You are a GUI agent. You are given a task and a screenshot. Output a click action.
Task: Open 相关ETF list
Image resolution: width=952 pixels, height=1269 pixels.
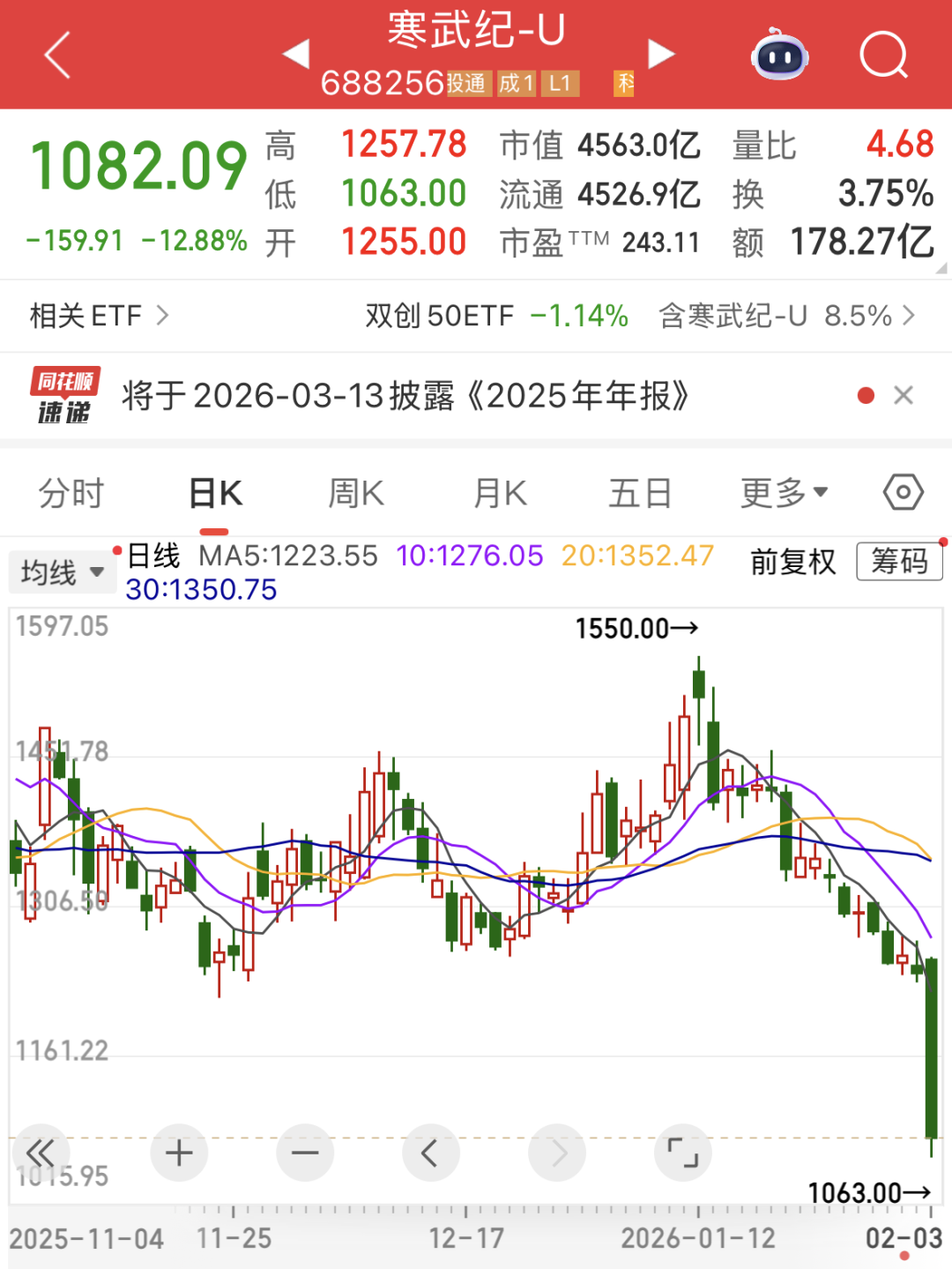tap(99, 315)
